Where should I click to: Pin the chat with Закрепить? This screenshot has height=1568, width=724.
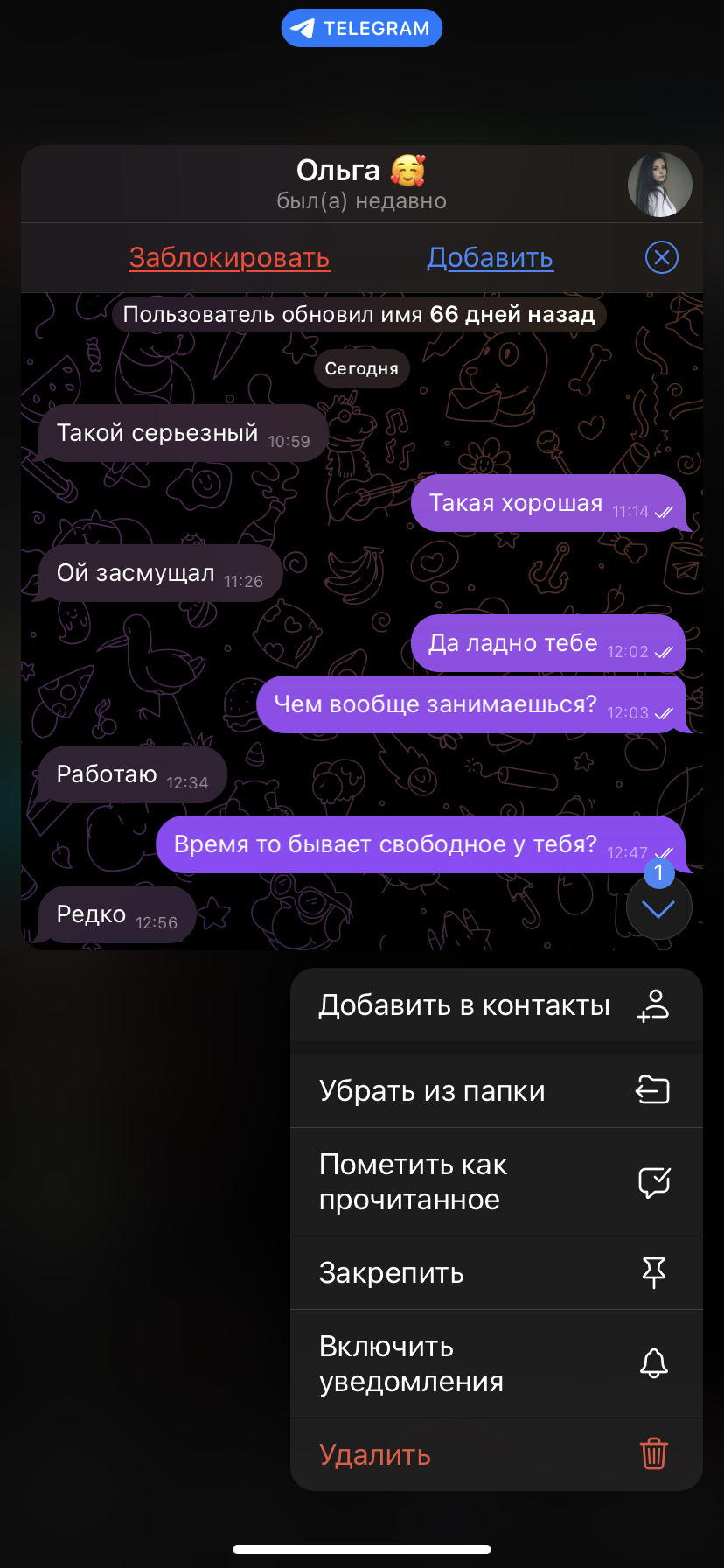click(x=496, y=1273)
